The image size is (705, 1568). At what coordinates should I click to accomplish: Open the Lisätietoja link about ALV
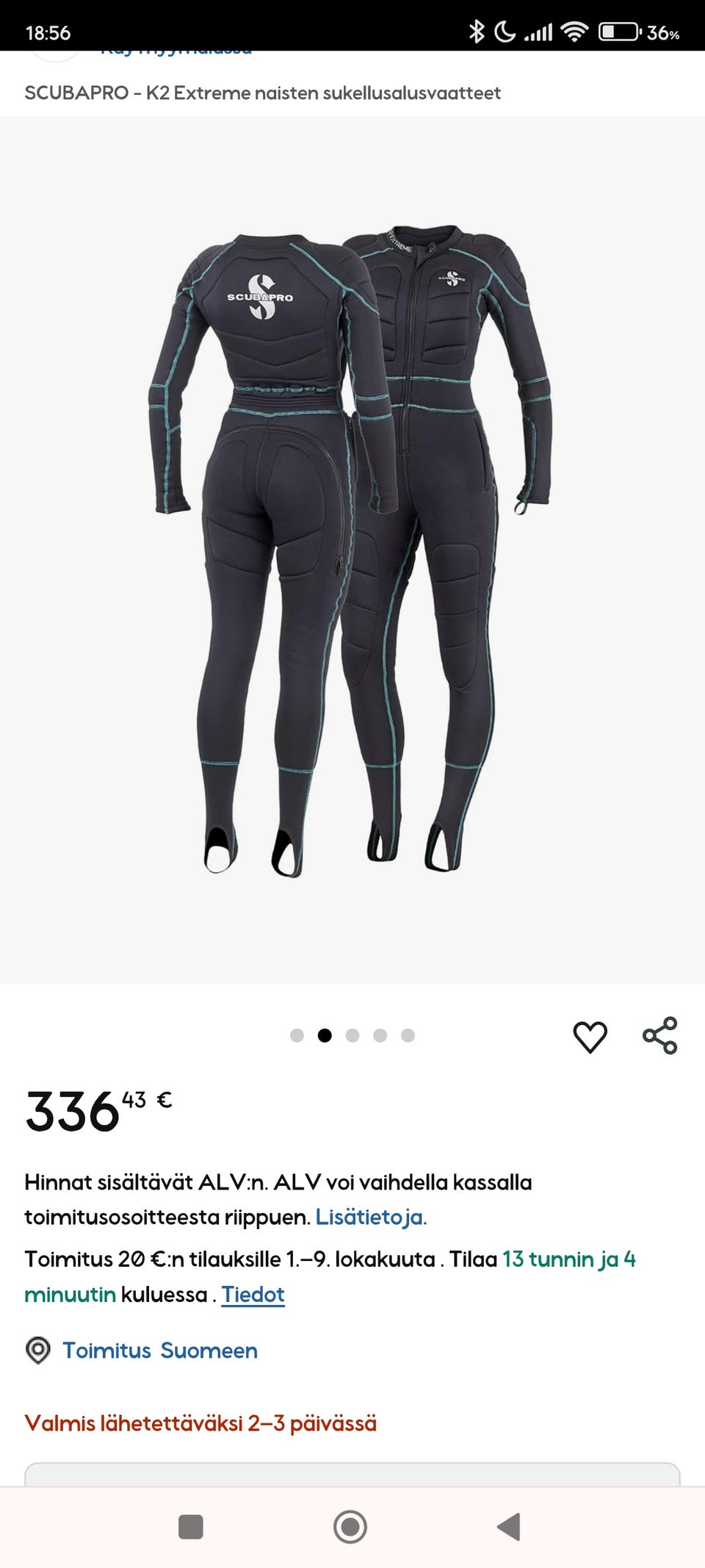[371, 1218]
